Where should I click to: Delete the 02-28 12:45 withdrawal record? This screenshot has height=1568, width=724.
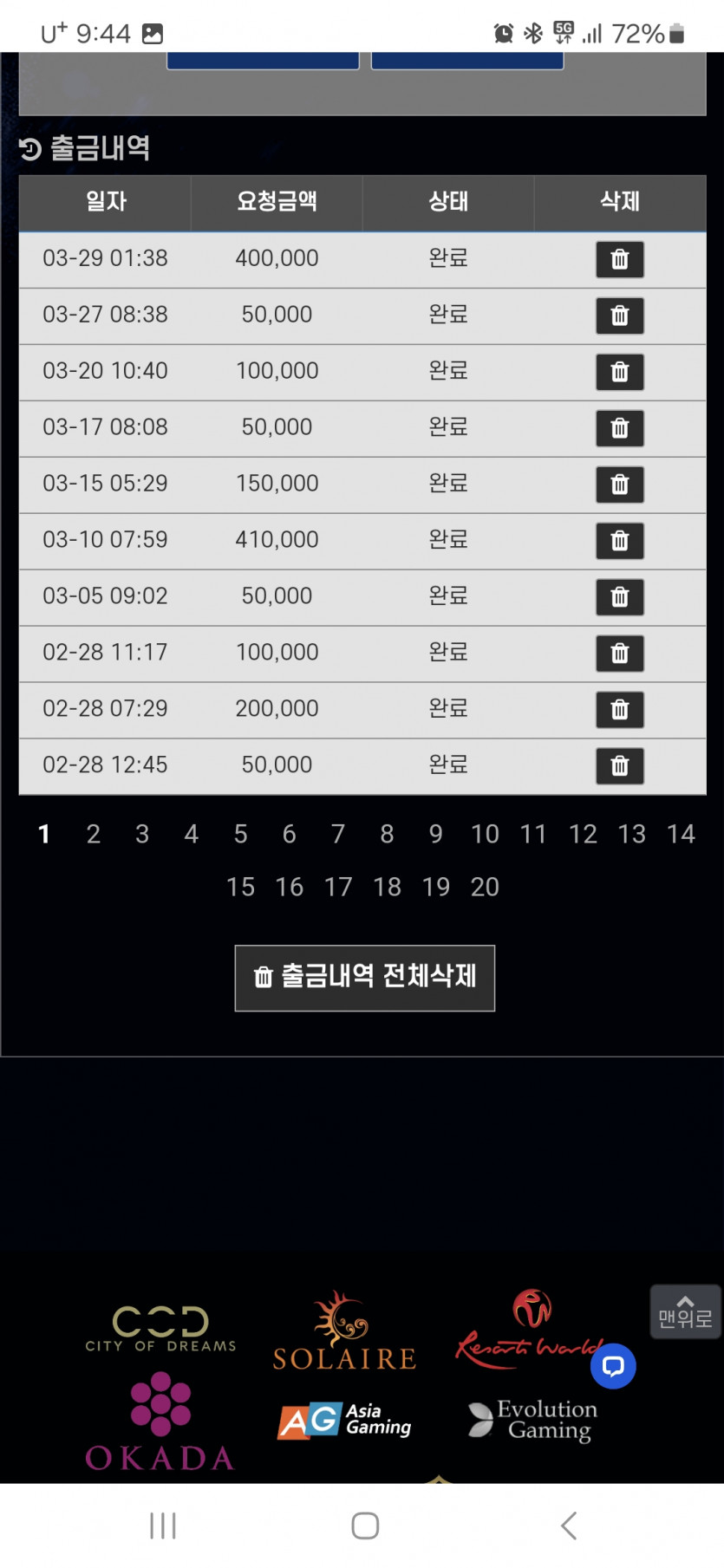coord(619,766)
